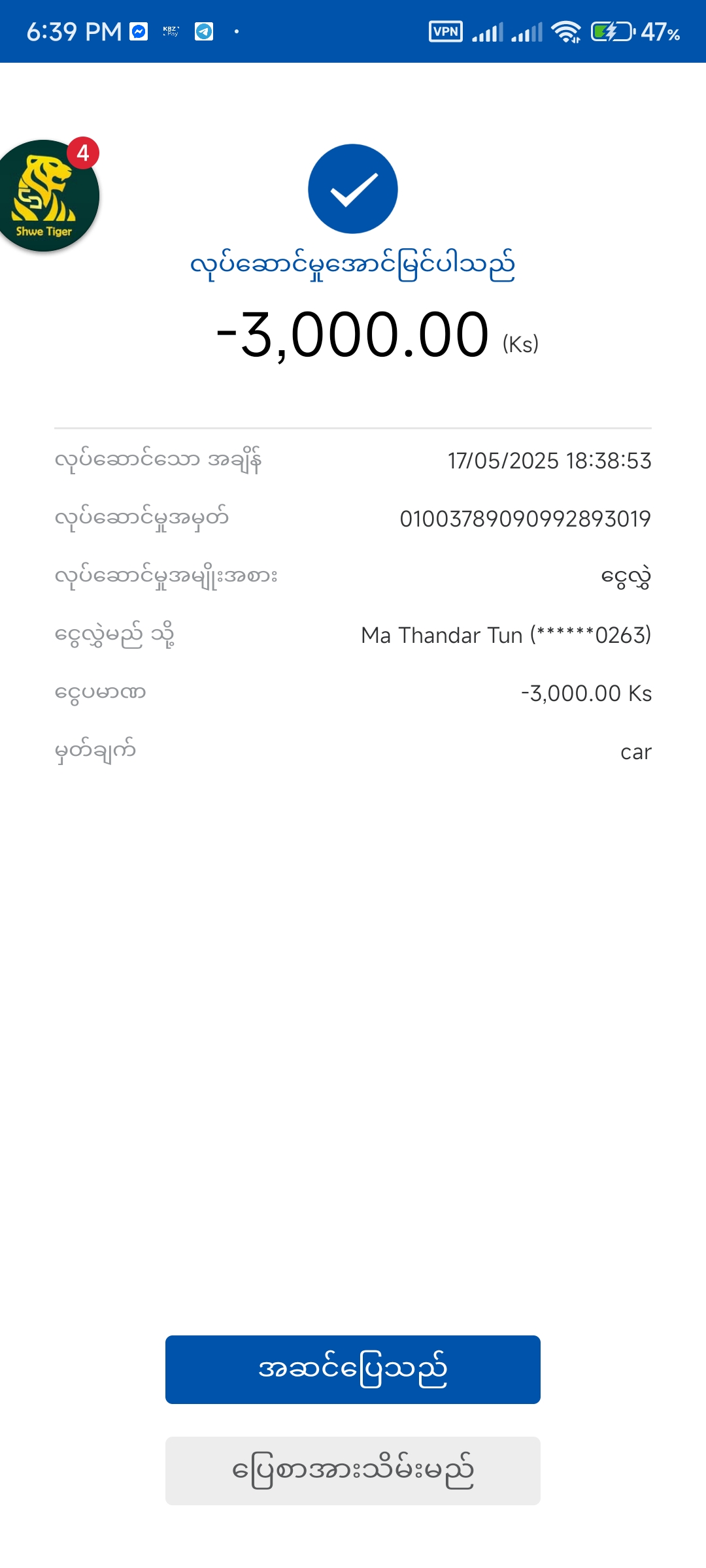Tap the blue အဆင်ပြေသည် confirm button
706x1568 pixels.
click(353, 1369)
